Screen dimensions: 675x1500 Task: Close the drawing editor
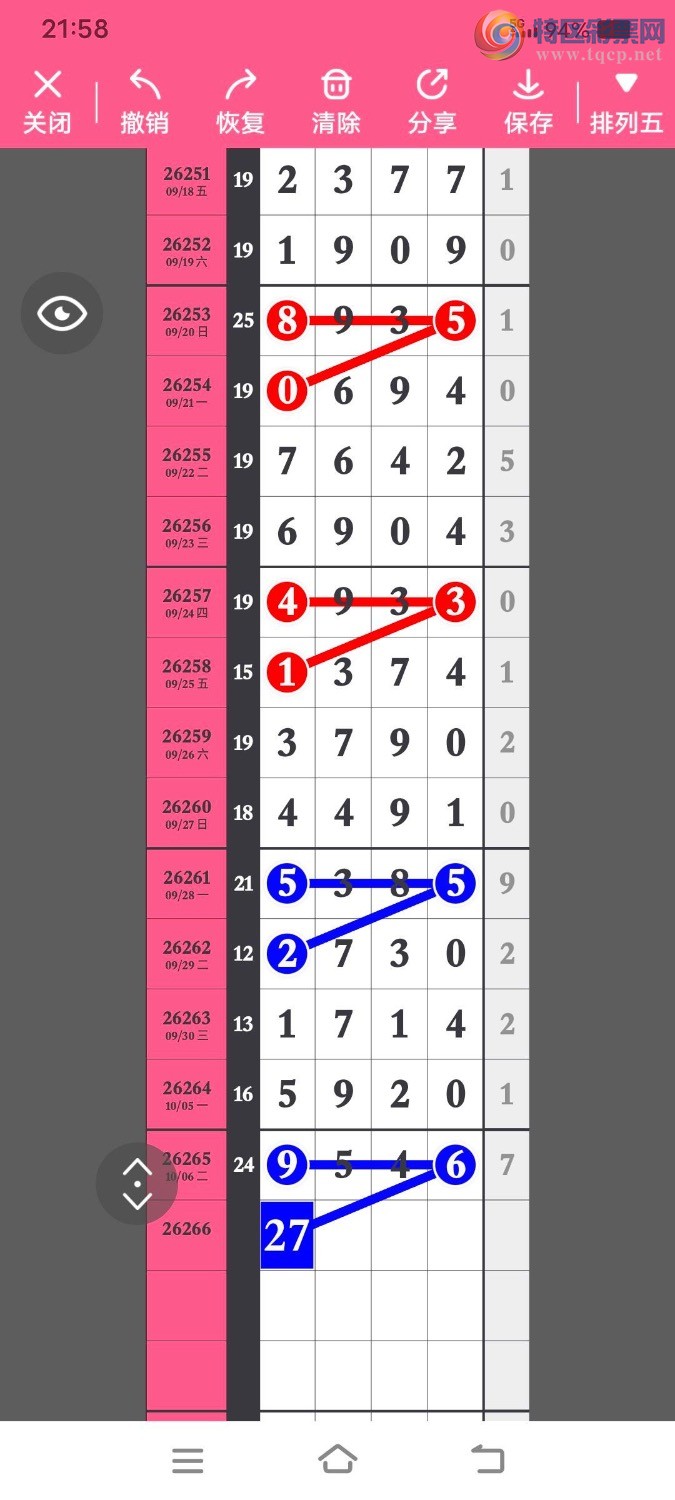[47, 102]
